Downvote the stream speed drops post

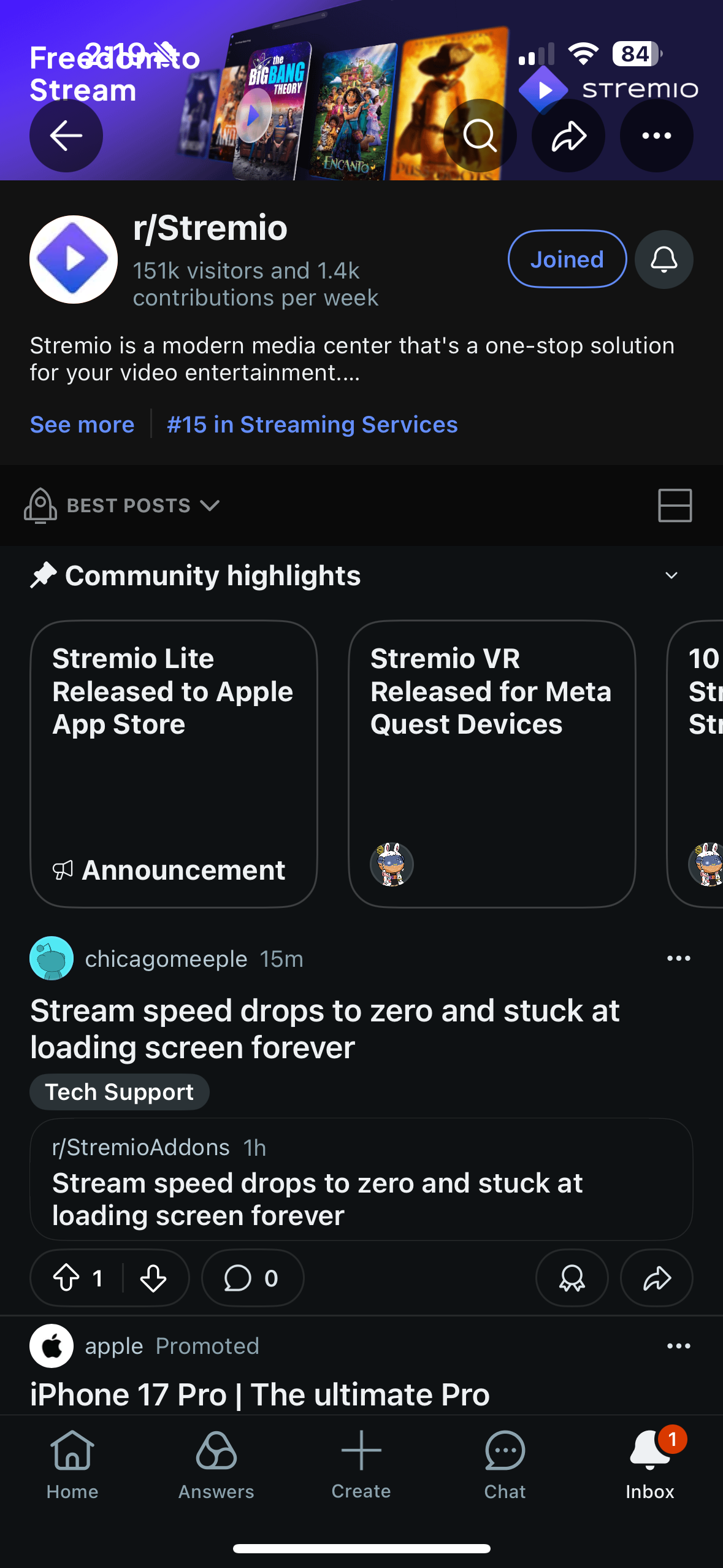coord(153,1278)
